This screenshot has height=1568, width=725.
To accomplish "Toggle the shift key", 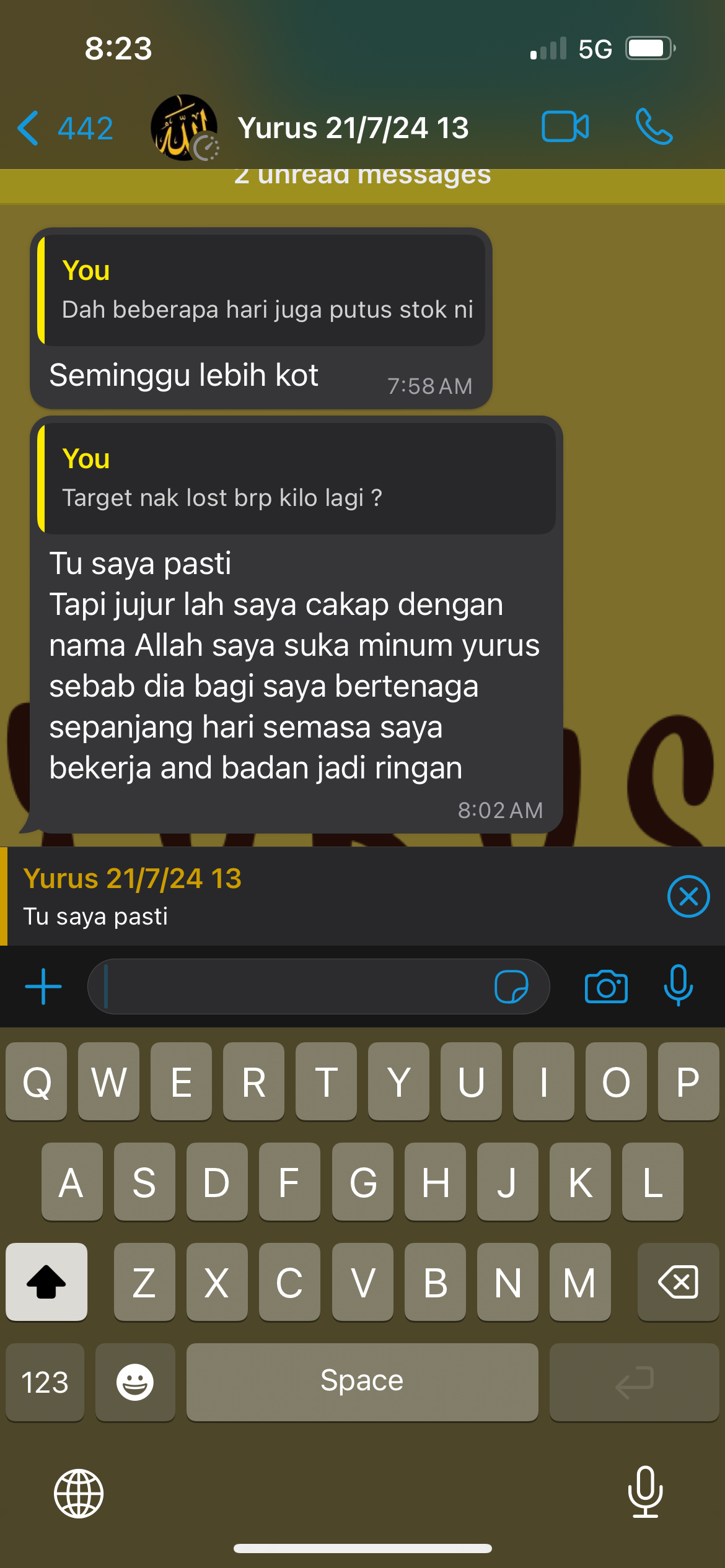I will click(46, 1282).
